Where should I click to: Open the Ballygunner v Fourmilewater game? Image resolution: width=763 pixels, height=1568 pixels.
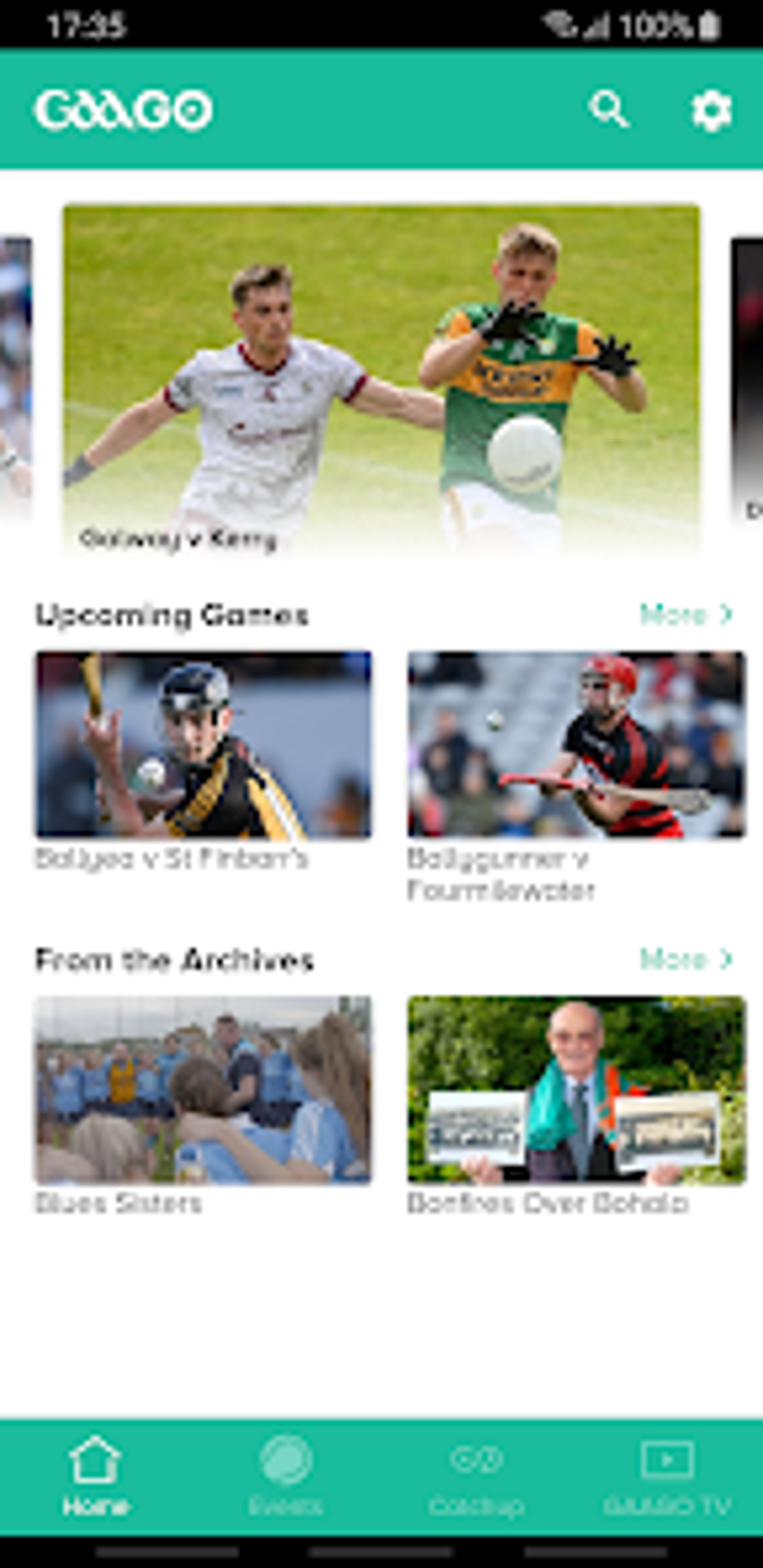click(576, 745)
